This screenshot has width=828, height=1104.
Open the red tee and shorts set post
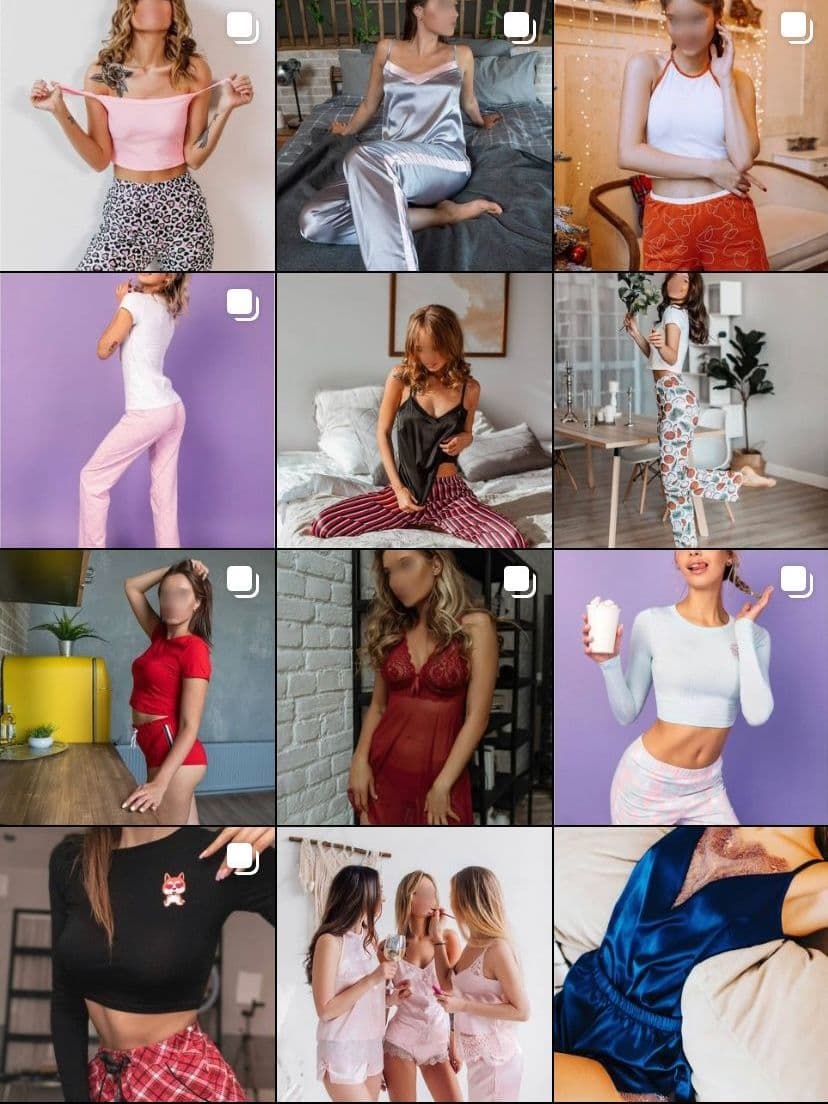(x=137, y=687)
